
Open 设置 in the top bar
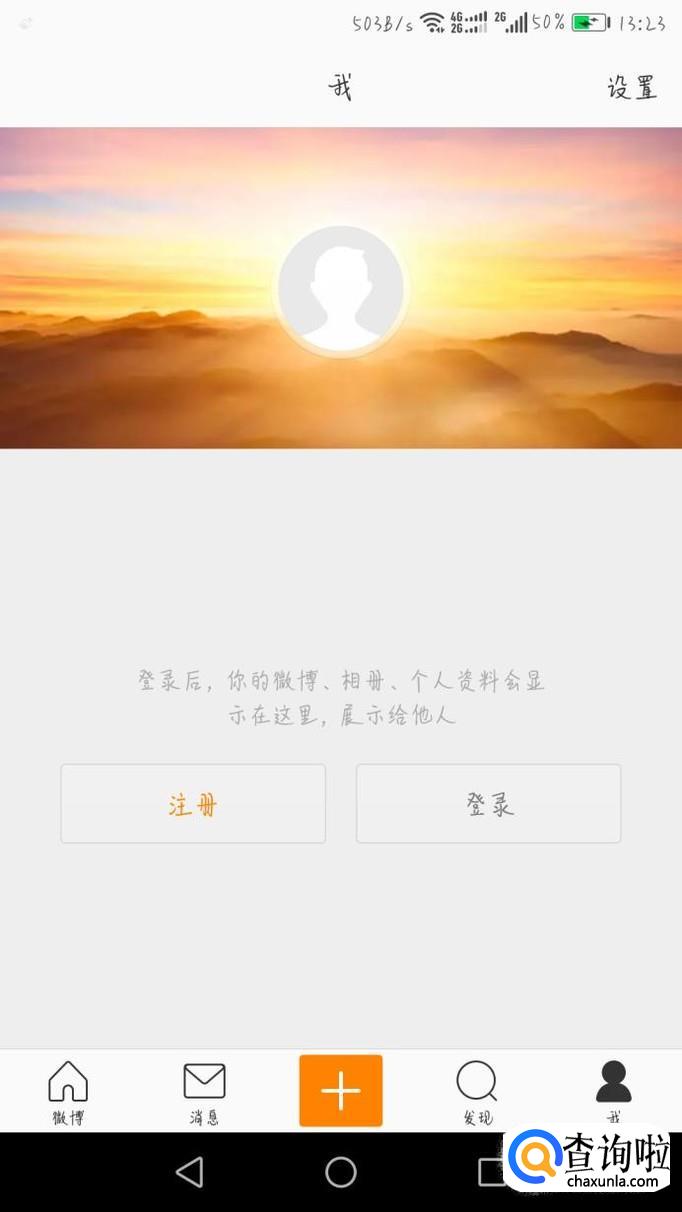tap(632, 88)
